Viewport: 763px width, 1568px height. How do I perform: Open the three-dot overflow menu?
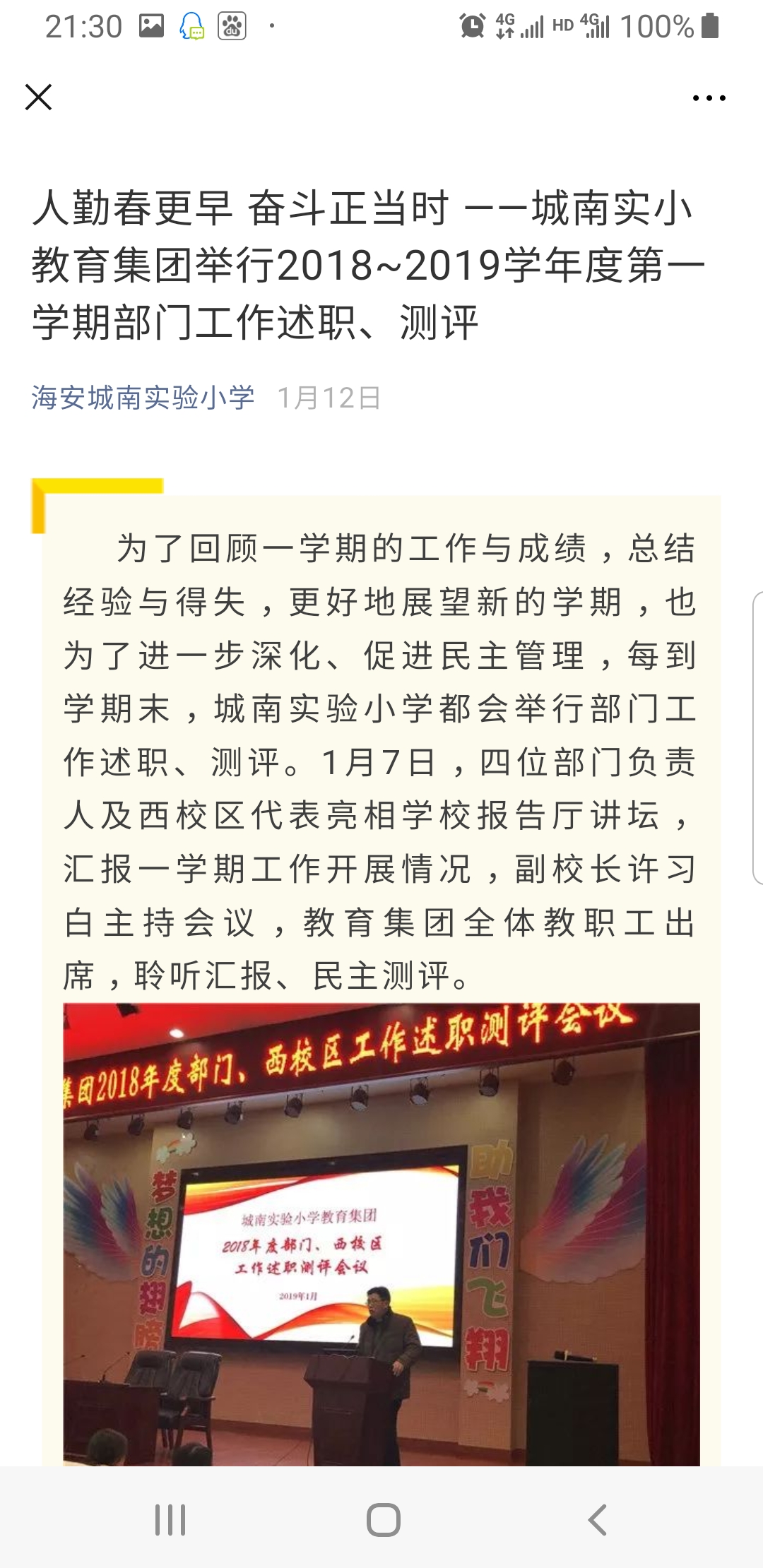[709, 98]
